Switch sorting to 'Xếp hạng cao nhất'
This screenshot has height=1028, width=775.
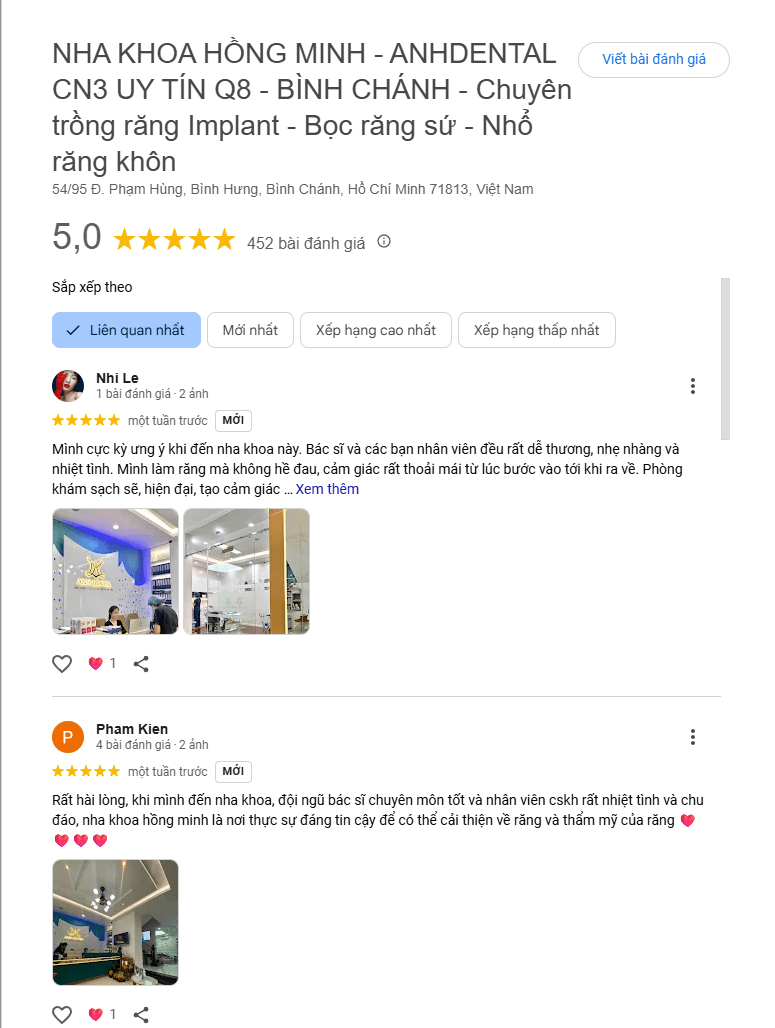(375, 330)
